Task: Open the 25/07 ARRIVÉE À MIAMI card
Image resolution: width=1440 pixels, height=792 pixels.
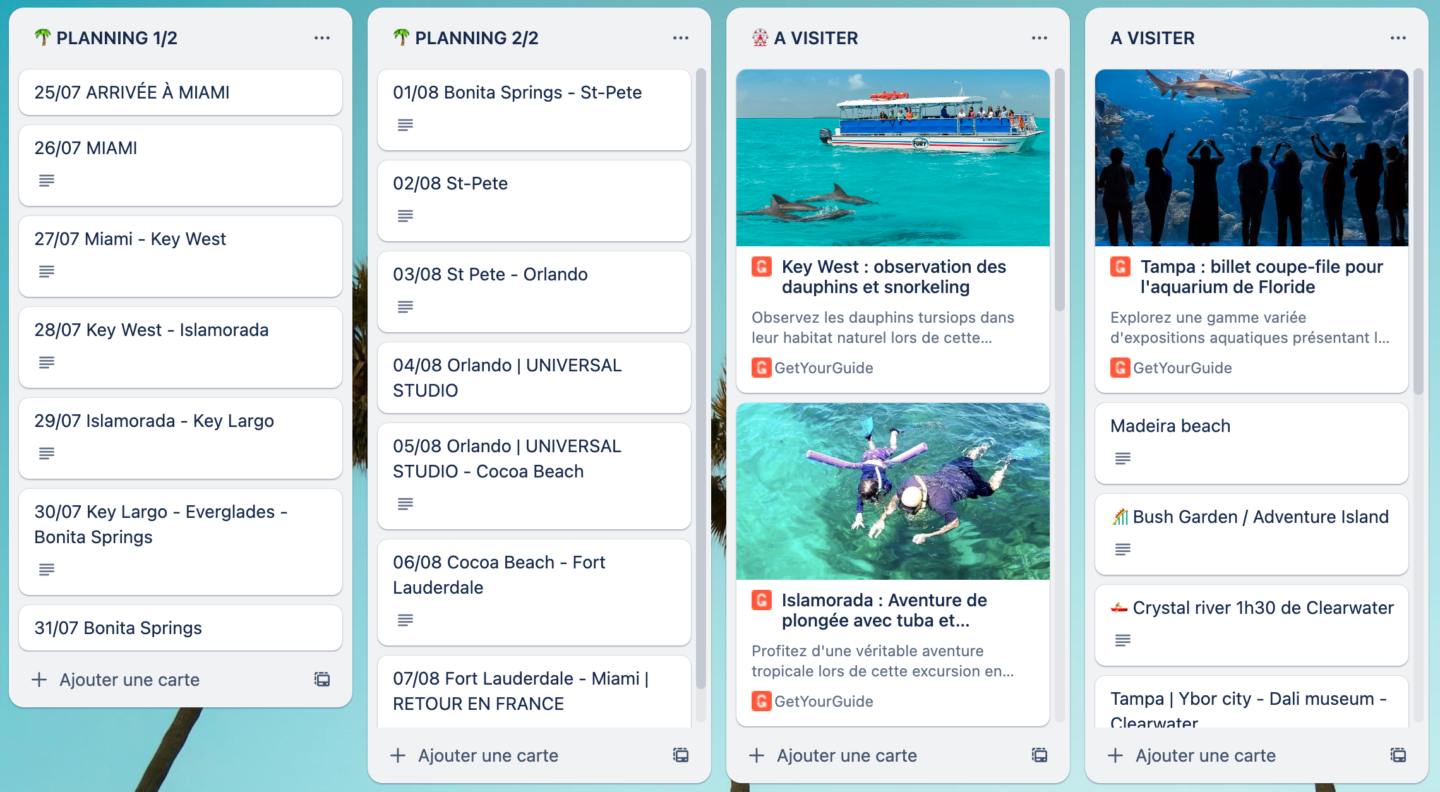Action: point(180,92)
